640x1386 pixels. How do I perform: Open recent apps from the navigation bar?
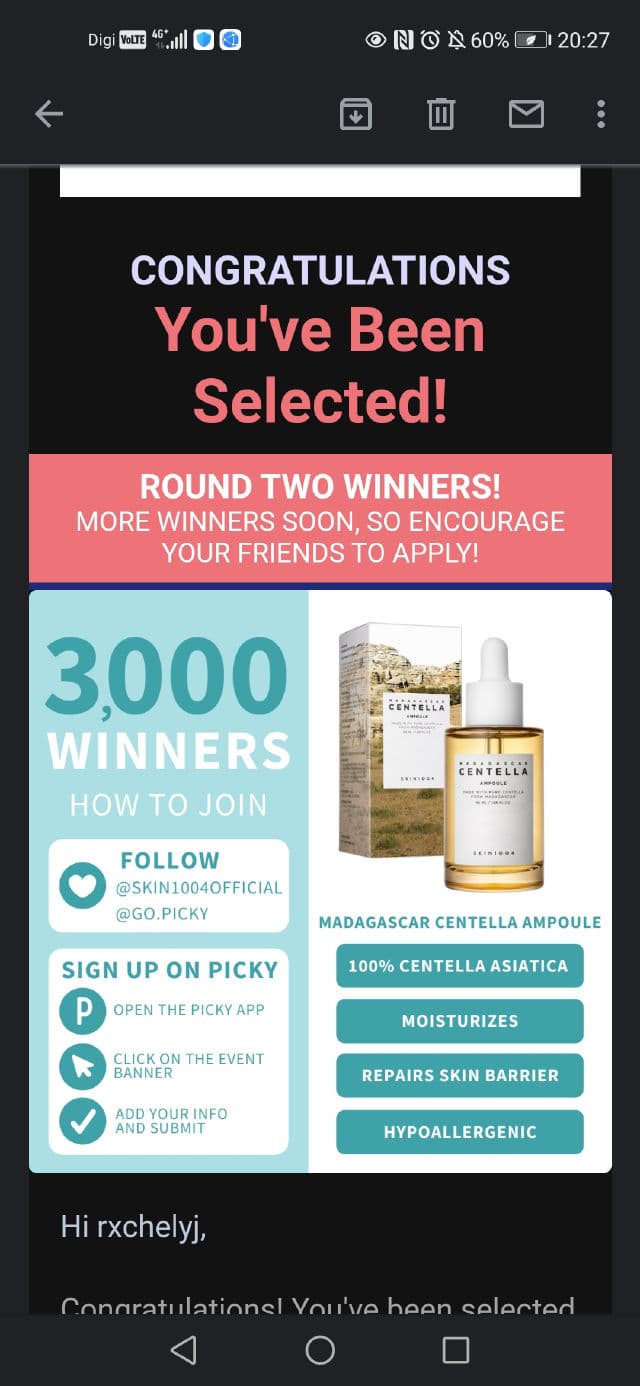click(456, 1350)
